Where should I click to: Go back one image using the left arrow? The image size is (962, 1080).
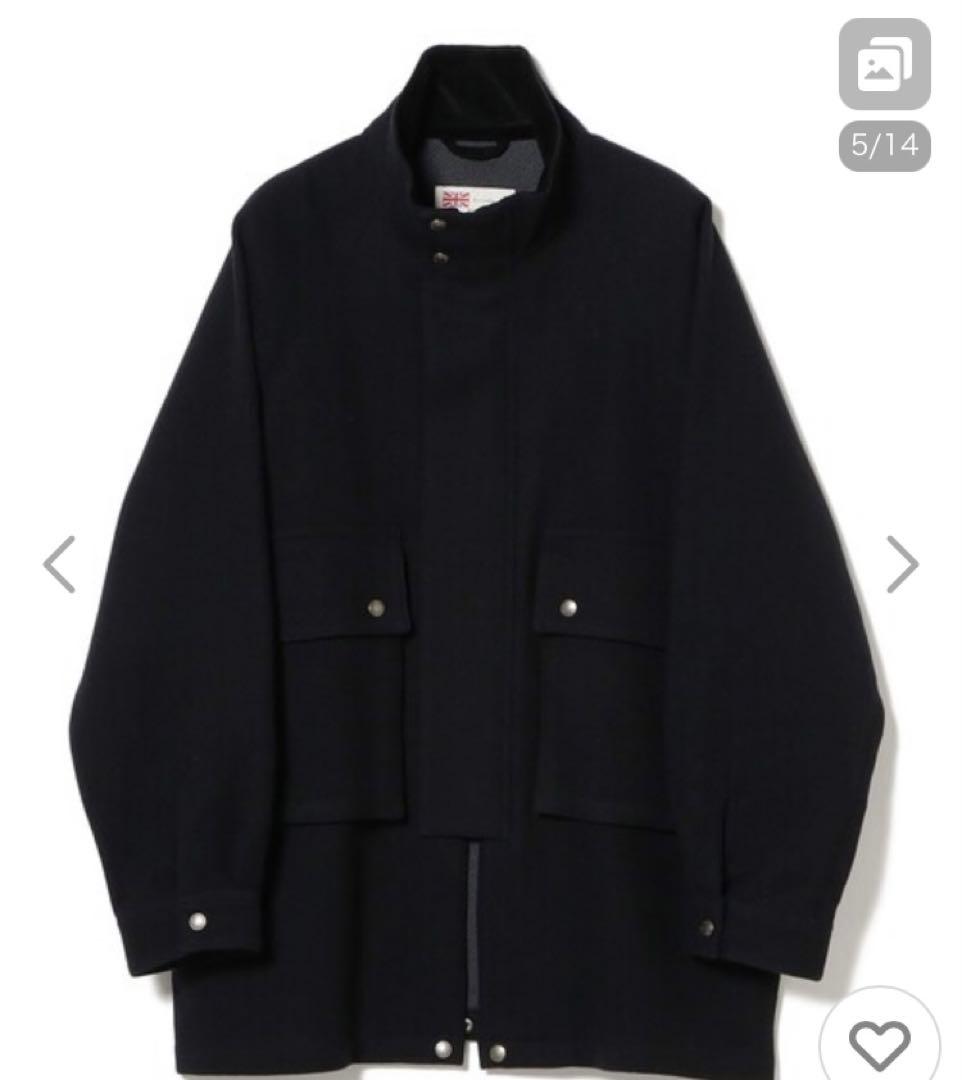point(58,564)
